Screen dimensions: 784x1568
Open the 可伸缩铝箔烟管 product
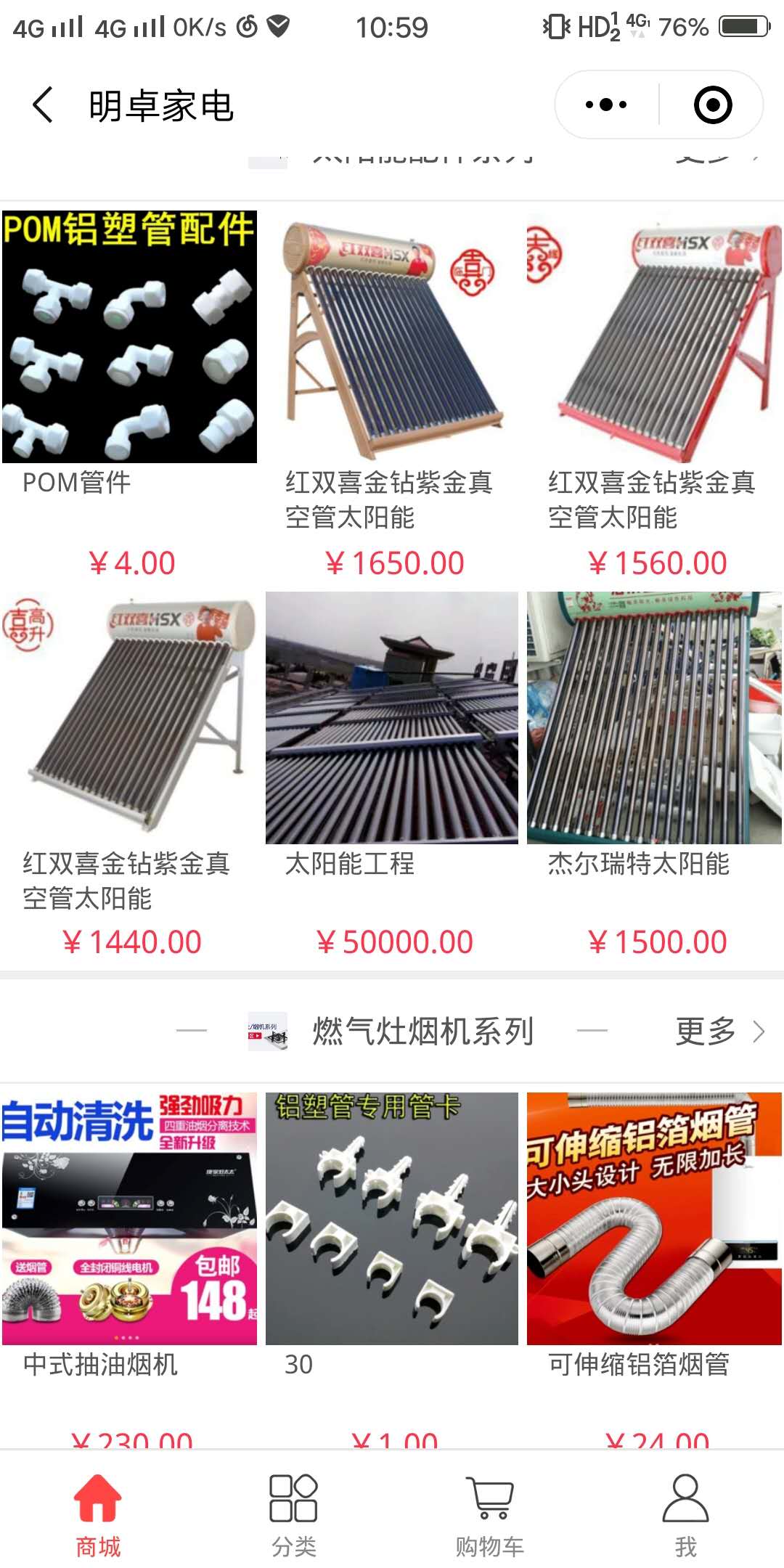653,1220
